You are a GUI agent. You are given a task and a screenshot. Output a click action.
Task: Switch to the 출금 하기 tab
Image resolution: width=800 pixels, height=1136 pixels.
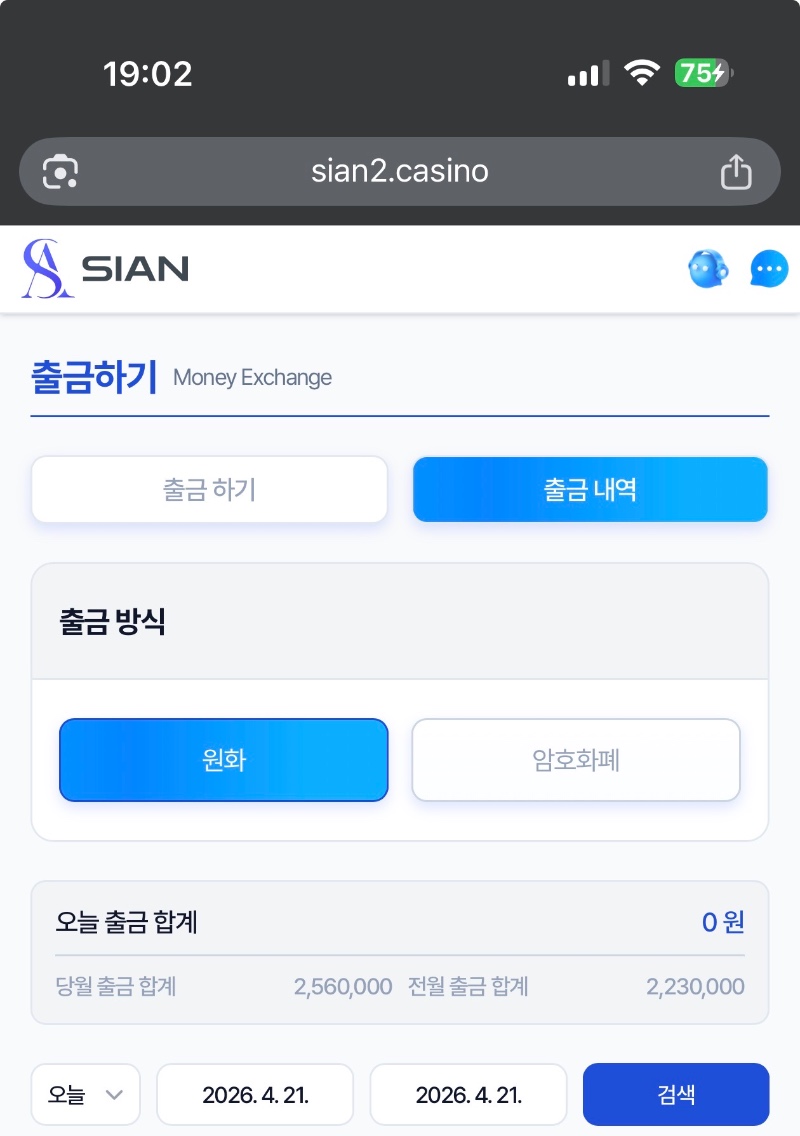point(209,490)
